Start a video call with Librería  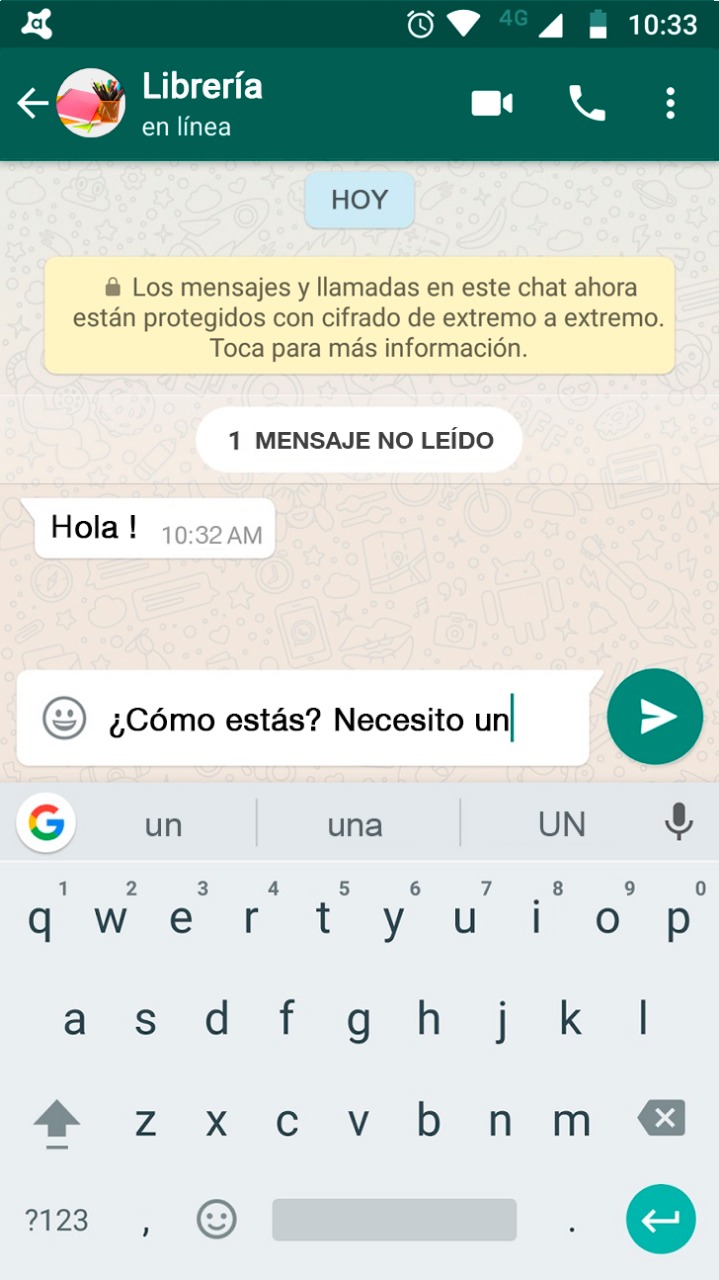pos(492,104)
